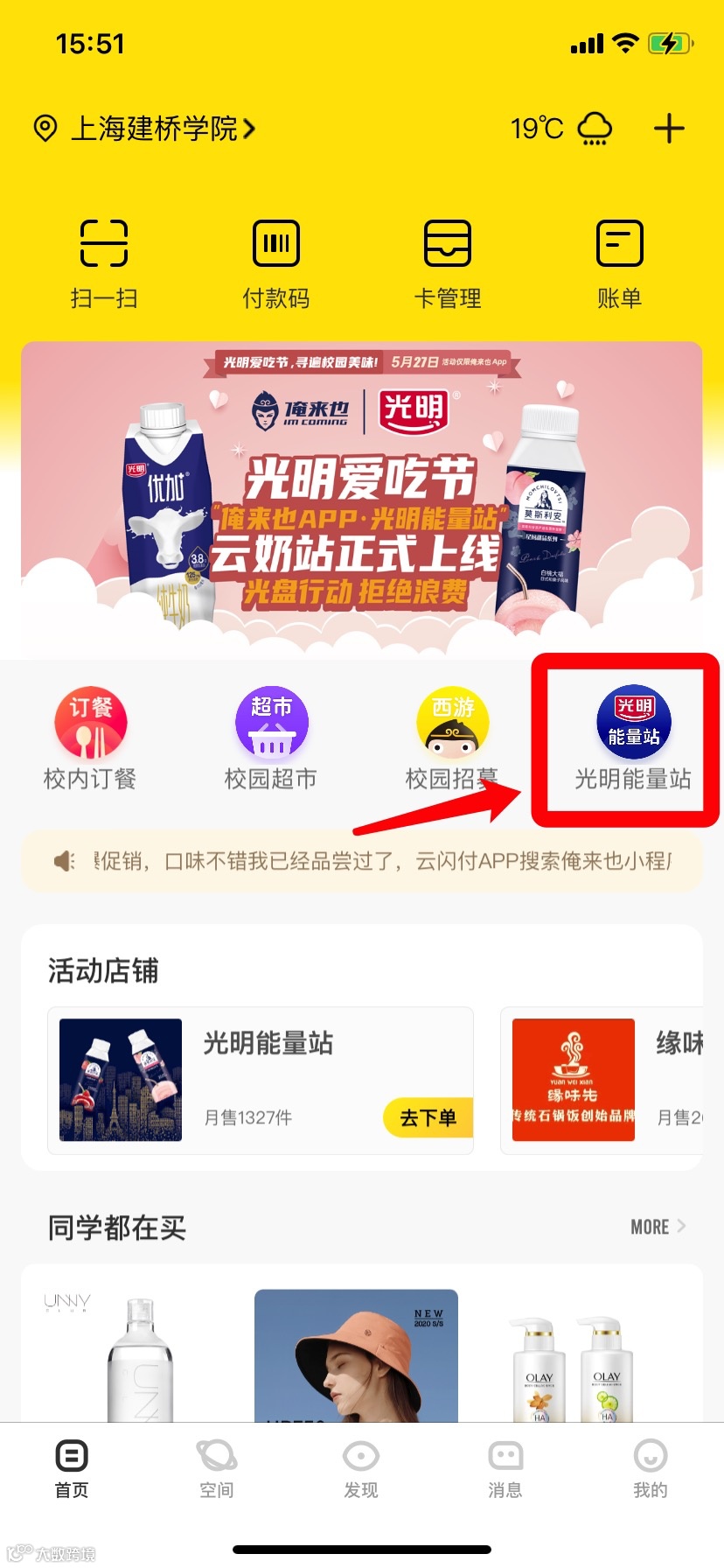724x1568 pixels.
Task: Tap 去下单 to order from 光明能量站
Action: click(426, 1118)
